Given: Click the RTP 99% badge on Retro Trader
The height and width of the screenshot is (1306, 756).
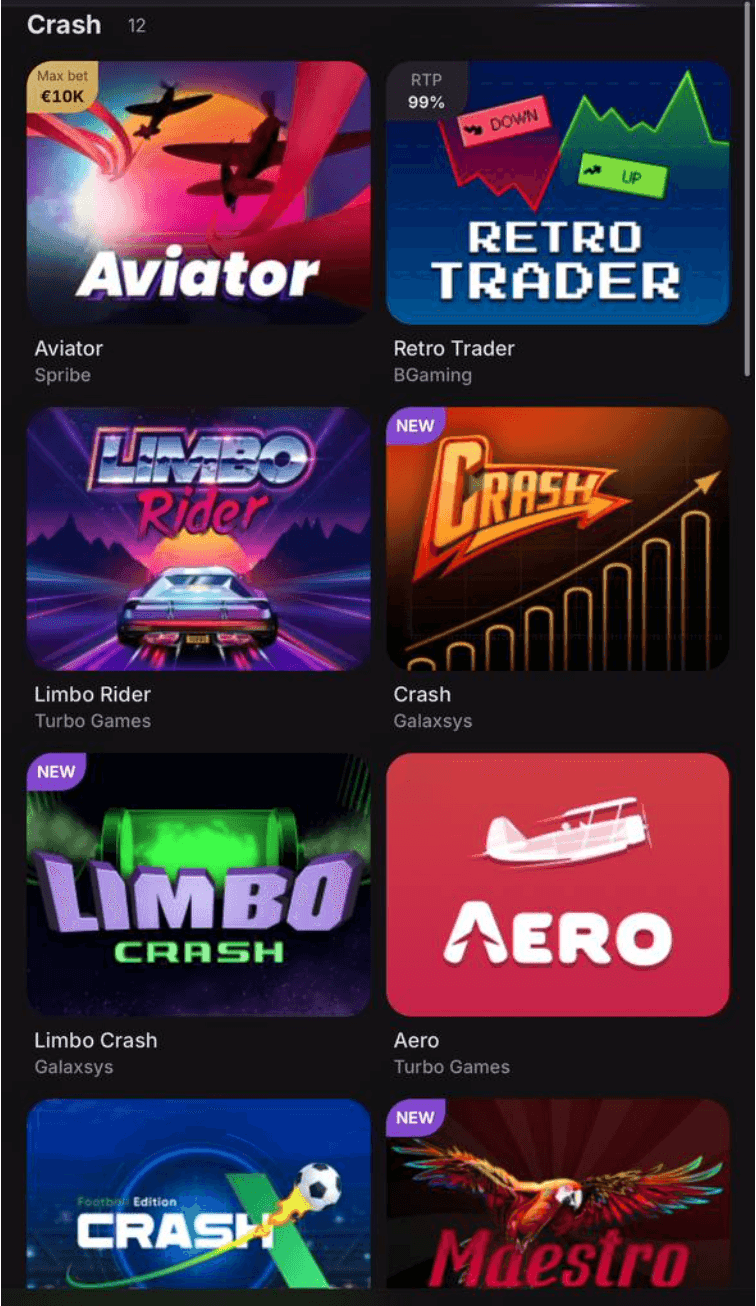Looking at the screenshot, I should [427, 84].
